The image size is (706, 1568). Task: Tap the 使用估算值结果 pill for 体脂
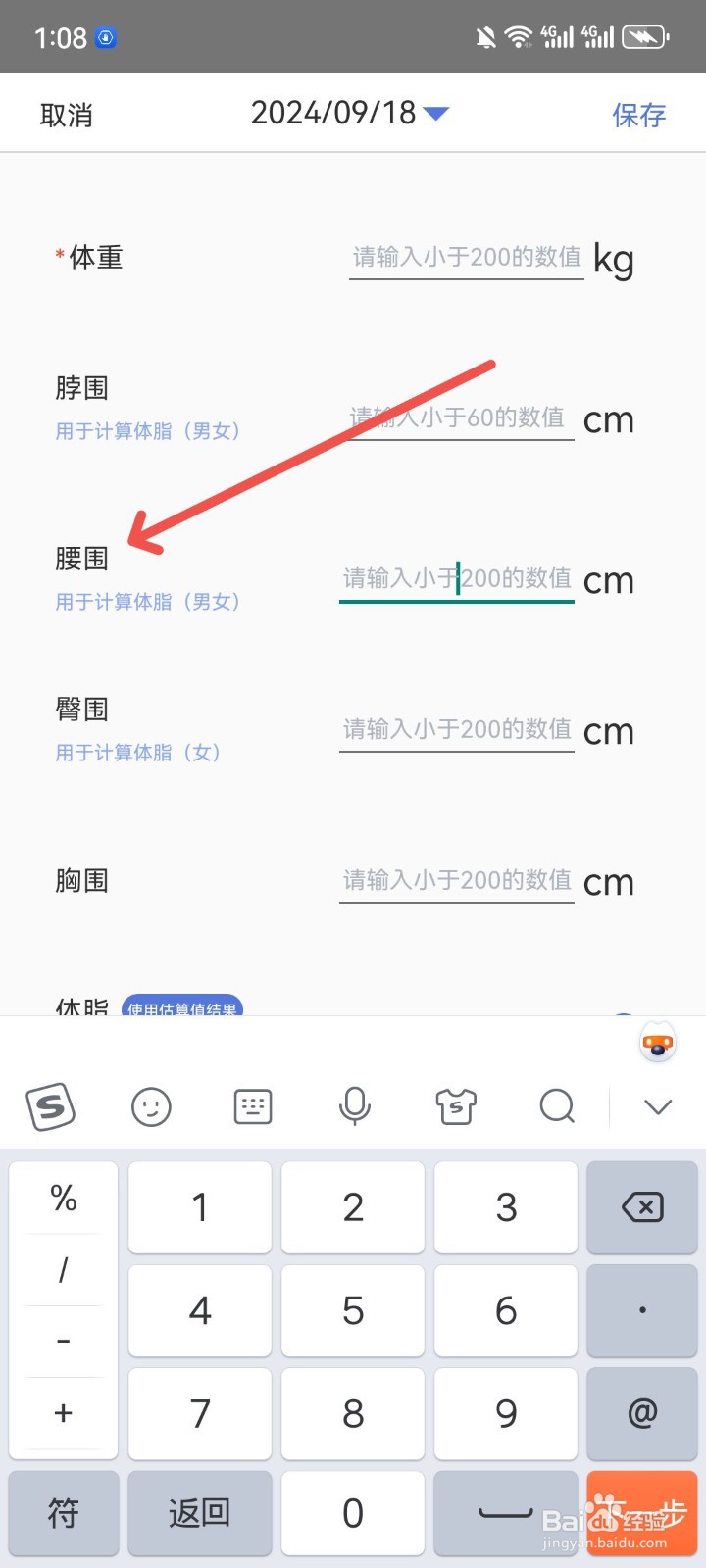(182, 1009)
